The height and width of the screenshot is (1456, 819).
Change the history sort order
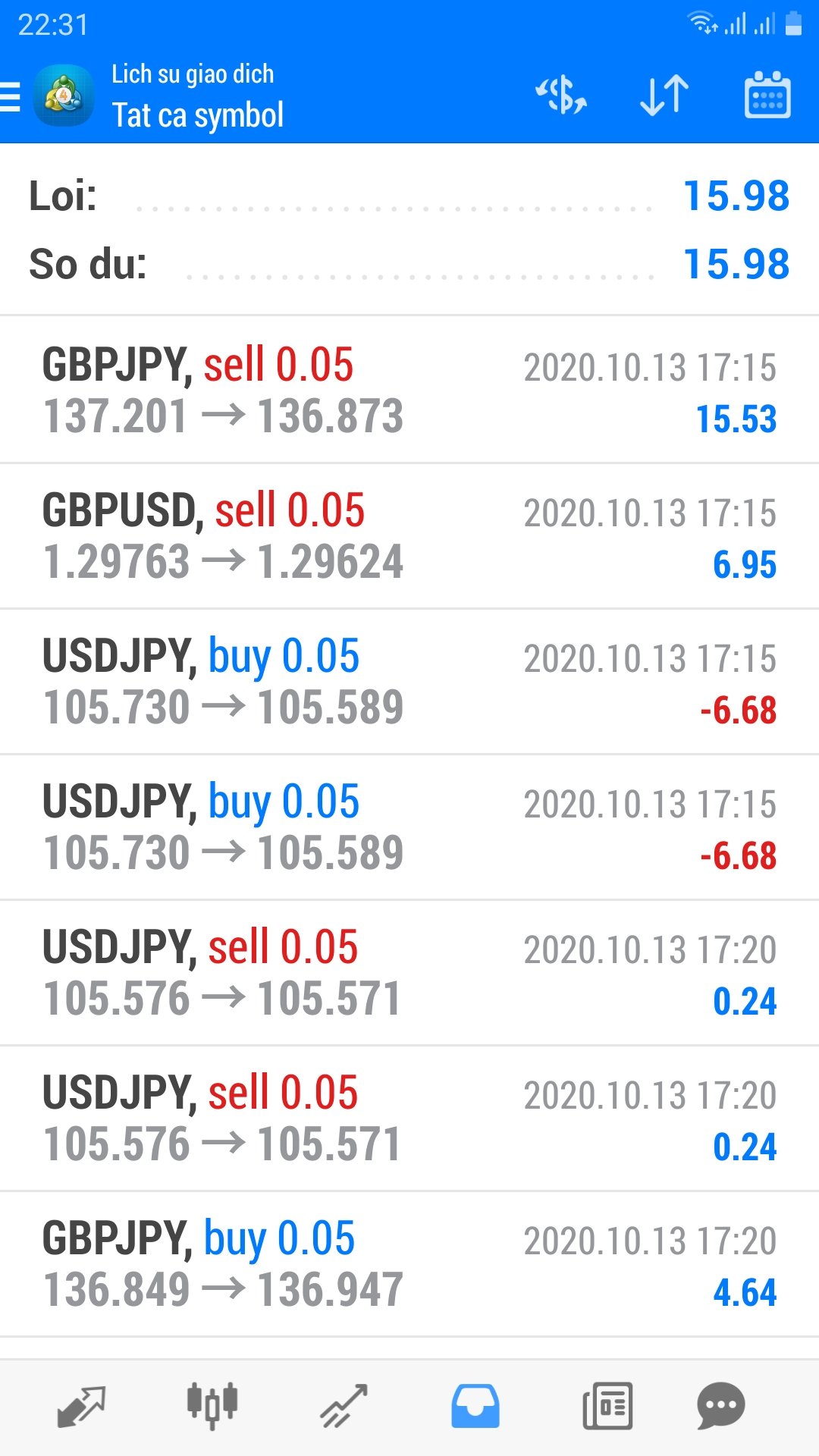[664, 96]
